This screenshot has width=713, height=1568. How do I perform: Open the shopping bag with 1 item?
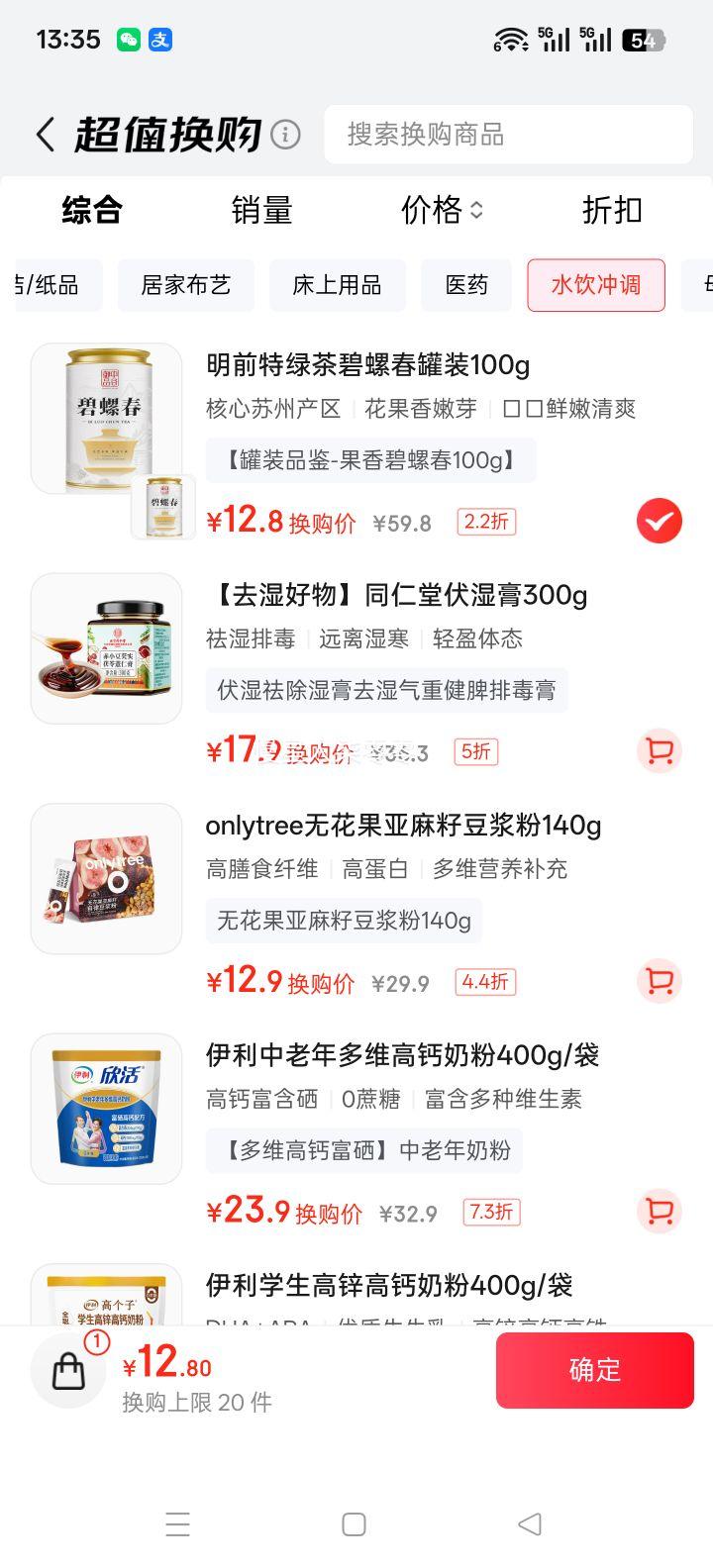tap(68, 1370)
